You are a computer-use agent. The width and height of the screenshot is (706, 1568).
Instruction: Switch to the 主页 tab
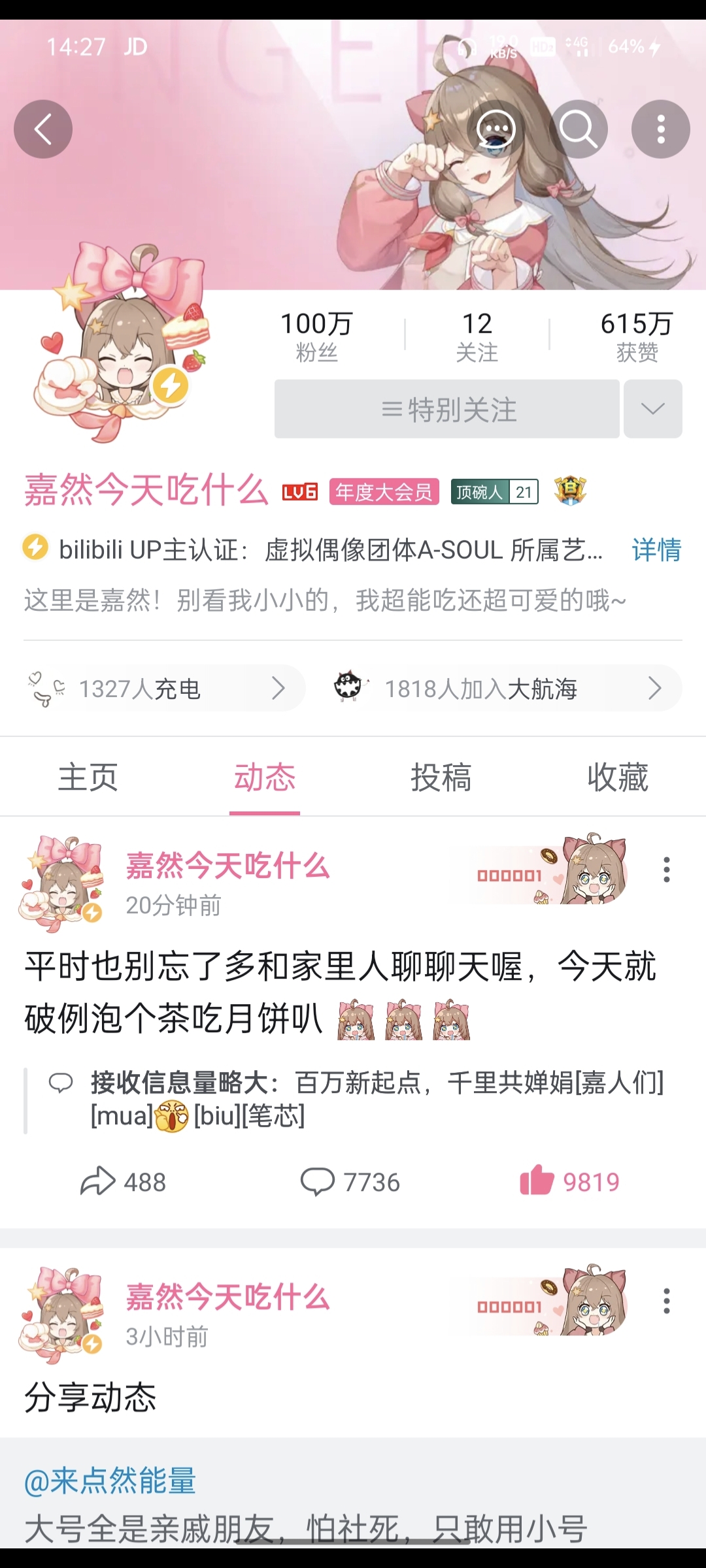(88, 777)
